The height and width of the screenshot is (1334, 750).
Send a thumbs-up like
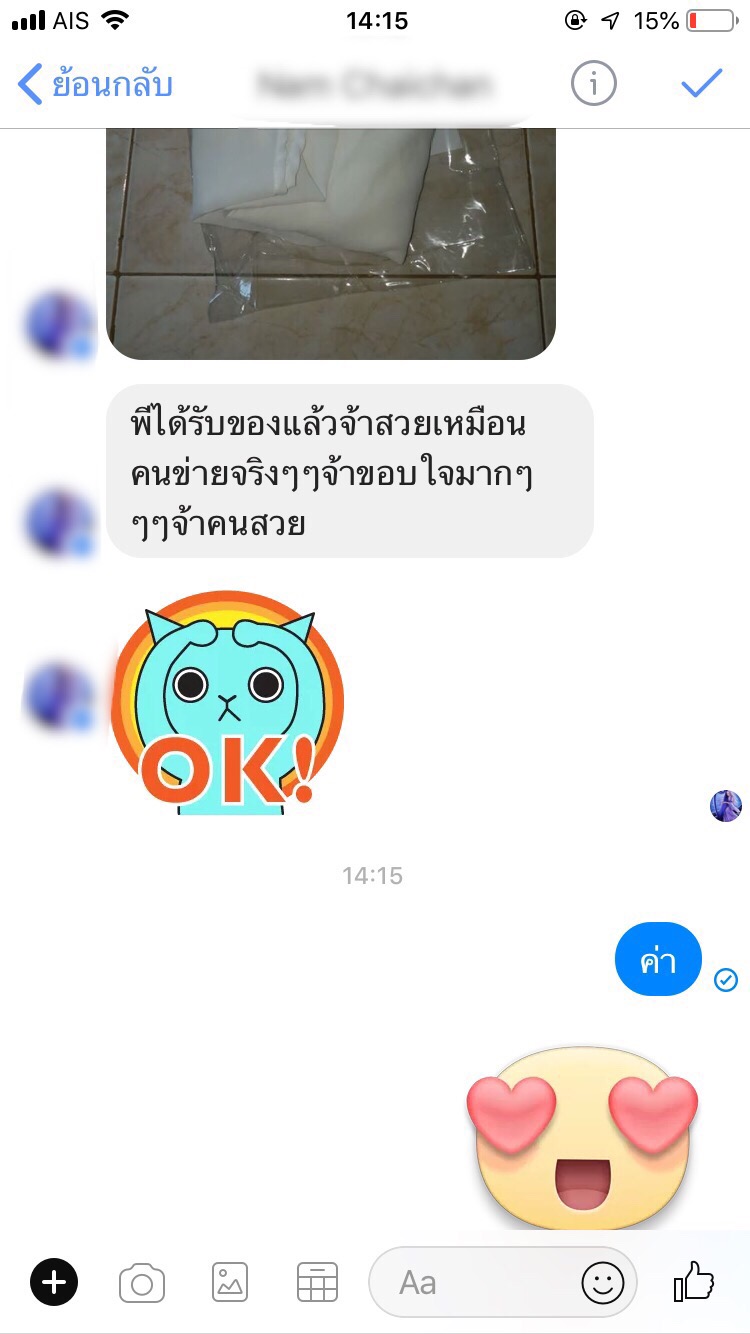(x=694, y=1280)
